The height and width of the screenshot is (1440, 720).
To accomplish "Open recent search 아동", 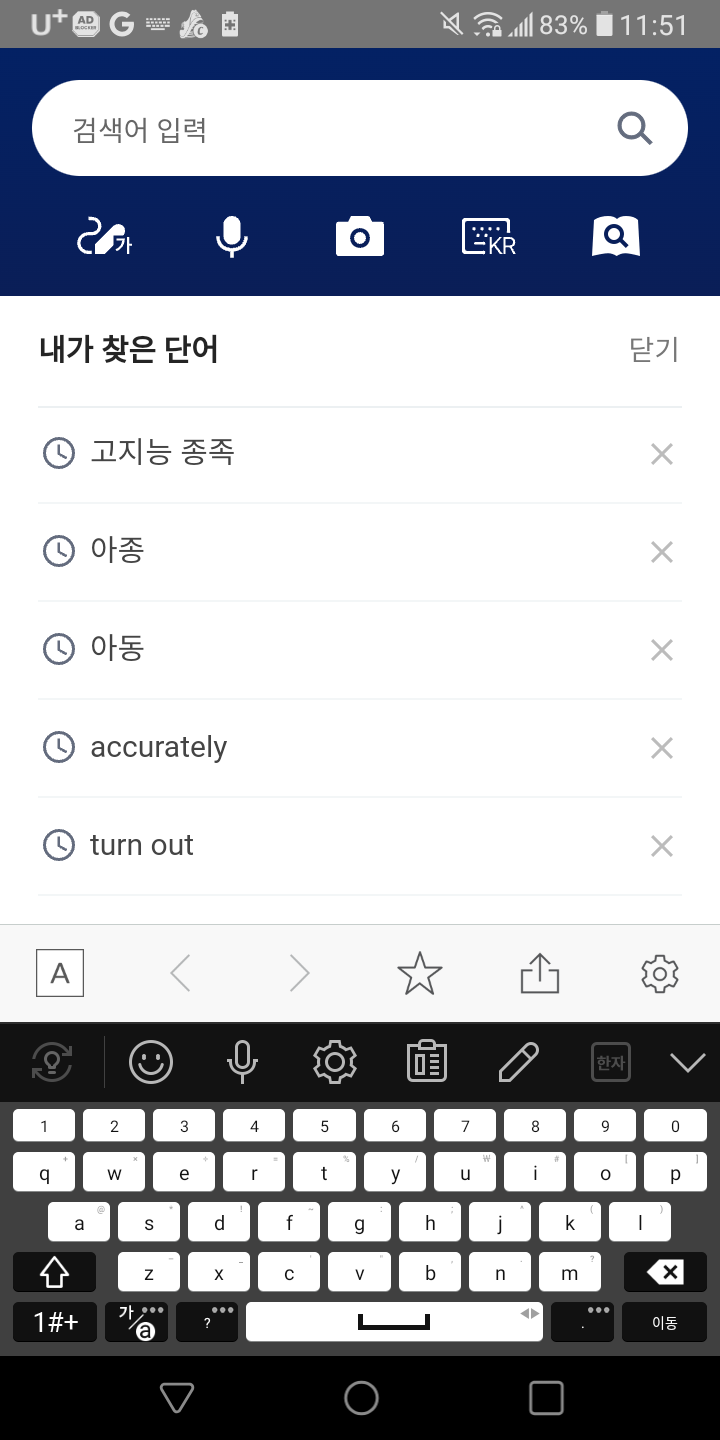I will click(x=118, y=649).
